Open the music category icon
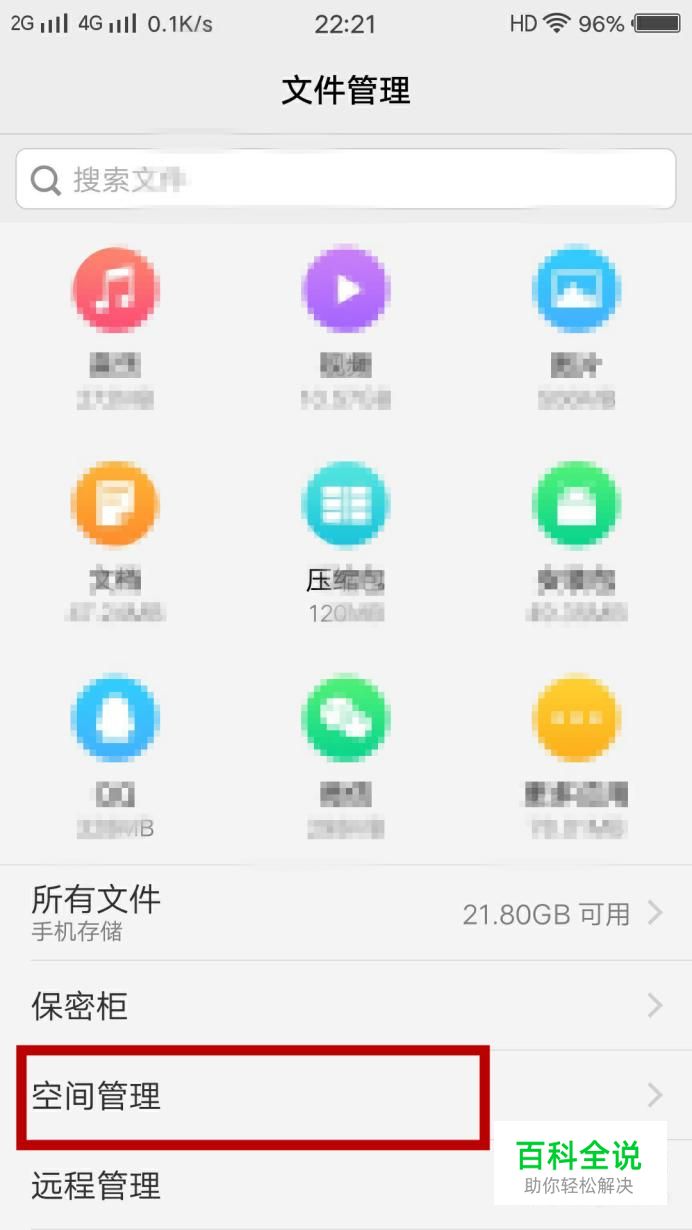This screenshot has height=1230, width=692. click(x=116, y=290)
